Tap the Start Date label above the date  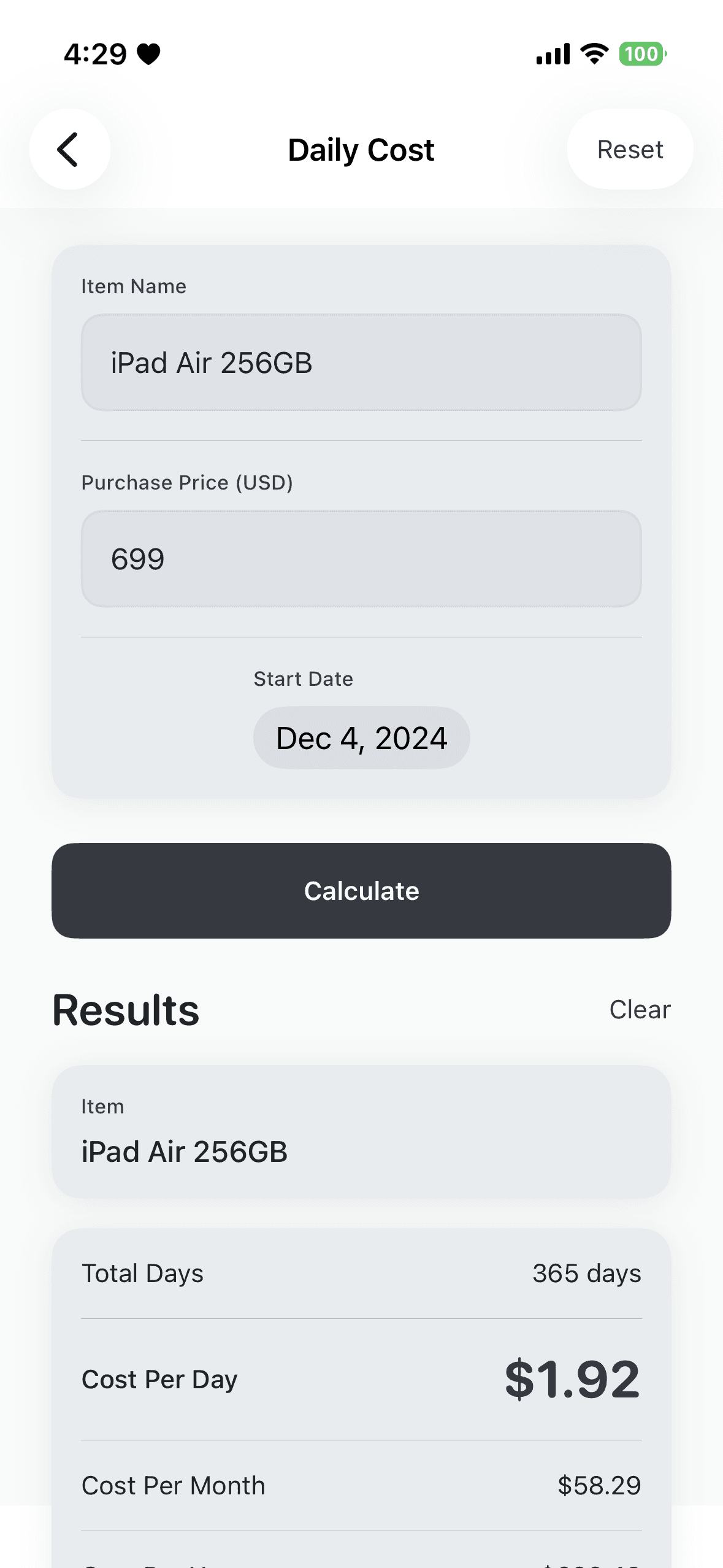coord(303,678)
